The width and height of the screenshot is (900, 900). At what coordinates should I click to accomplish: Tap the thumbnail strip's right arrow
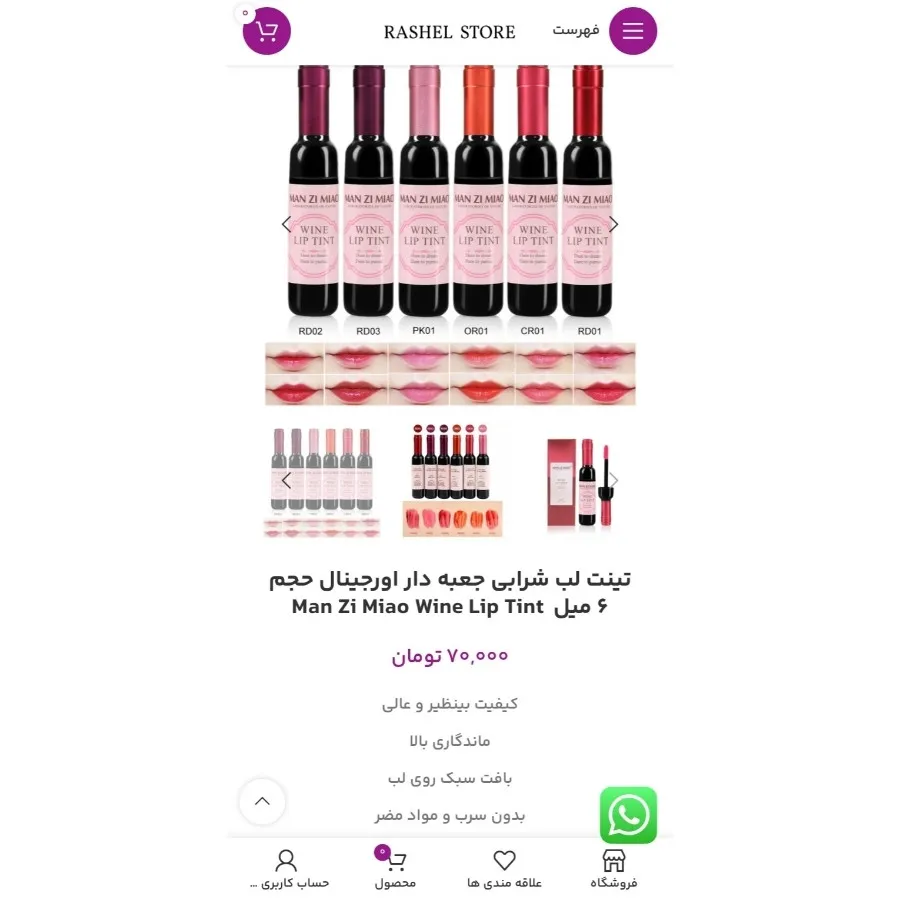[x=613, y=481]
